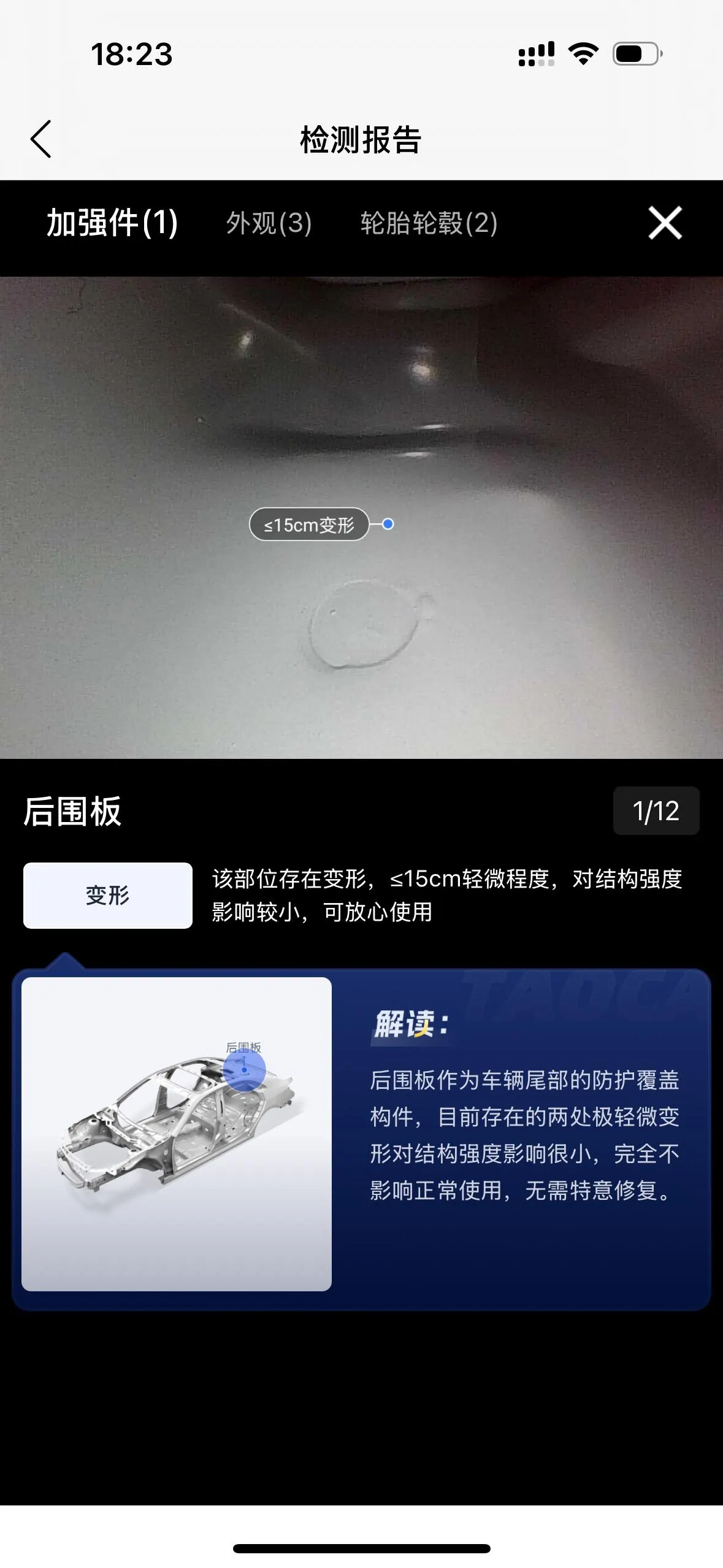
Task: Open the 后围板 car frame diagram
Action: tap(177, 1134)
